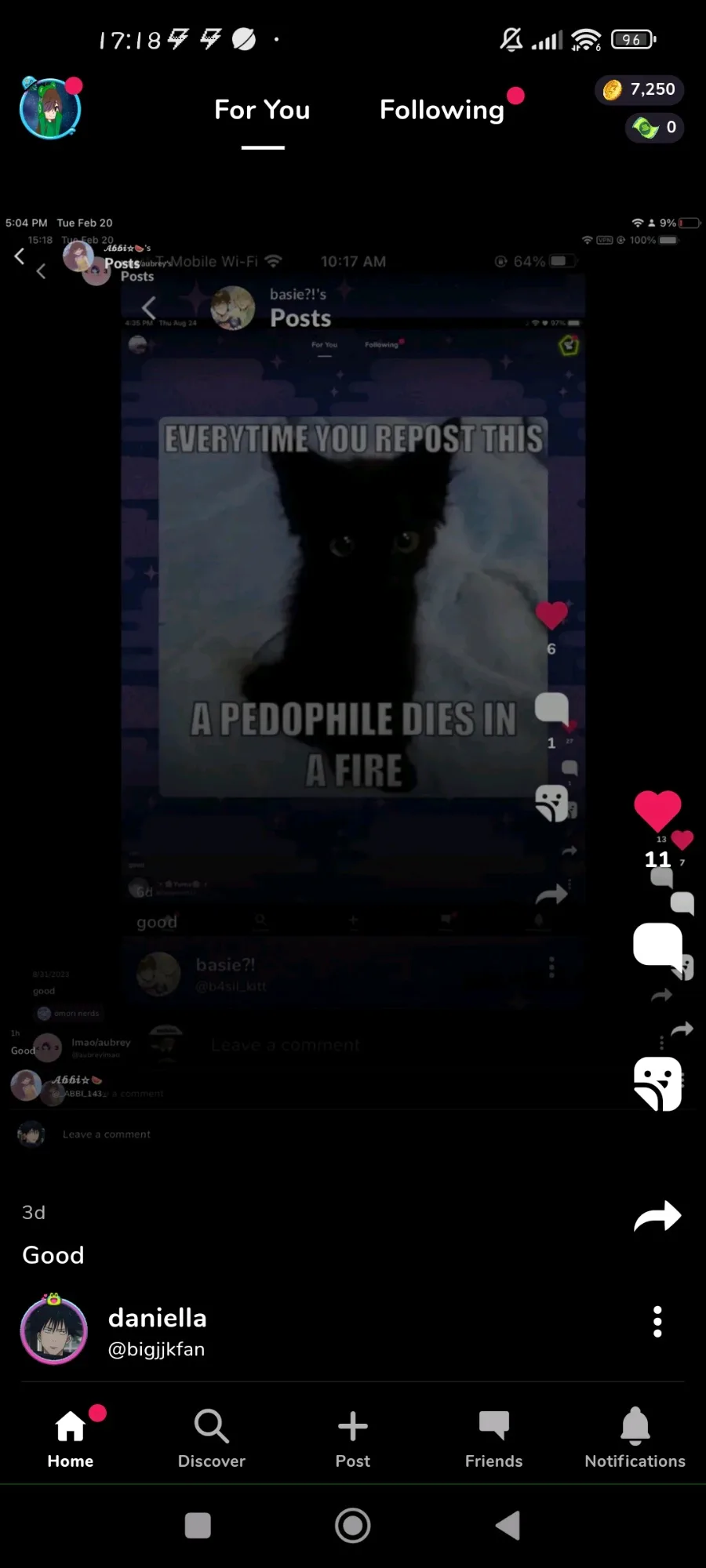Tap the Home tab
706x1568 pixels.
[71, 1439]
